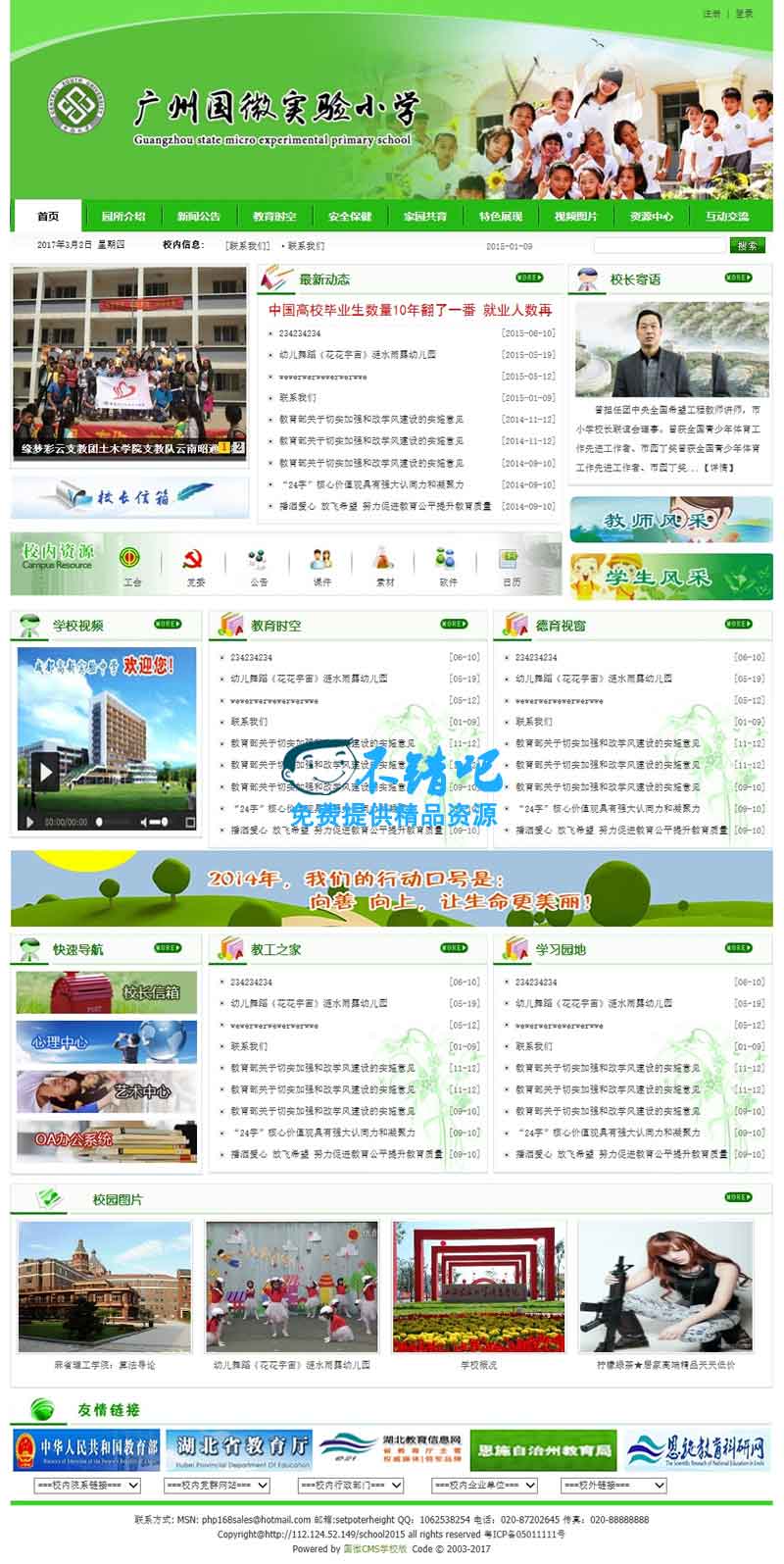Open the 校长信箱 banner under the slideshow
784x1564 pixels.
pos(130,496)
